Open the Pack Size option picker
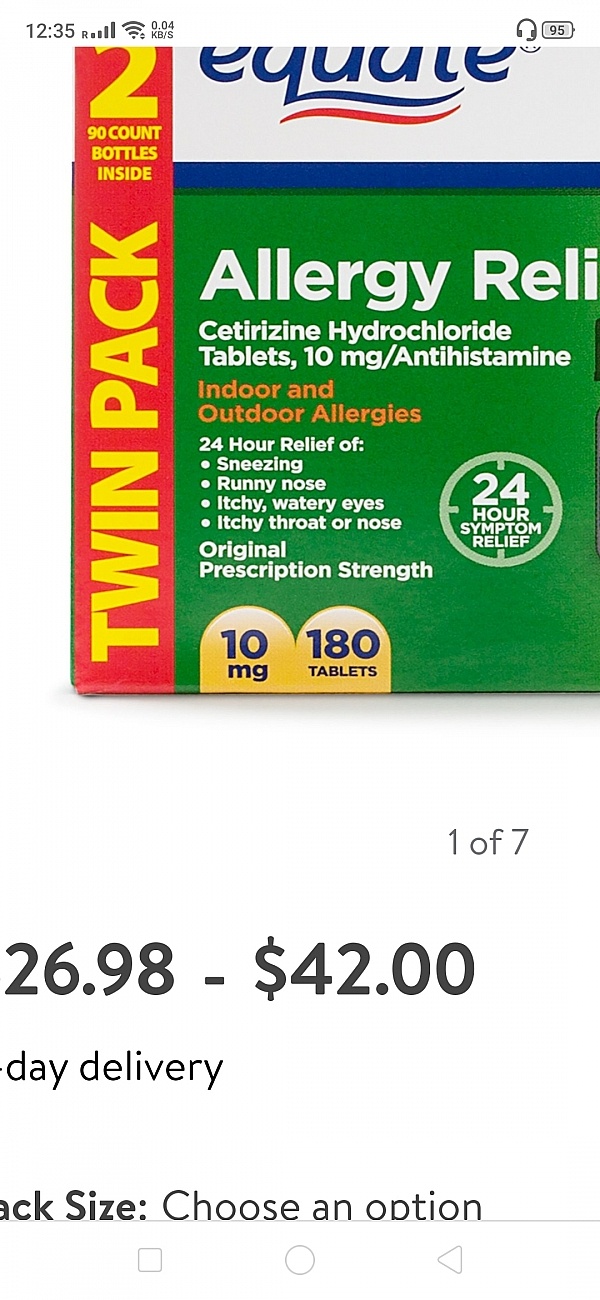 tap(320, 1204)
